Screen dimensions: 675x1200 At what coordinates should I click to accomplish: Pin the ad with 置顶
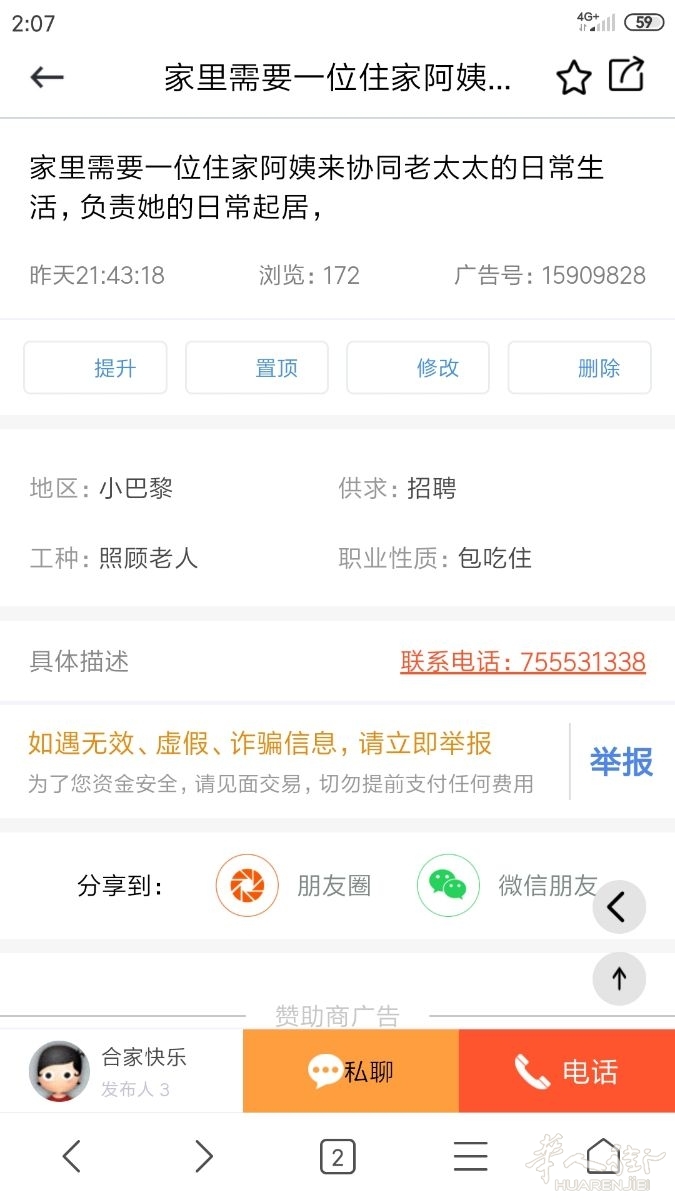(x=257, y=368)
